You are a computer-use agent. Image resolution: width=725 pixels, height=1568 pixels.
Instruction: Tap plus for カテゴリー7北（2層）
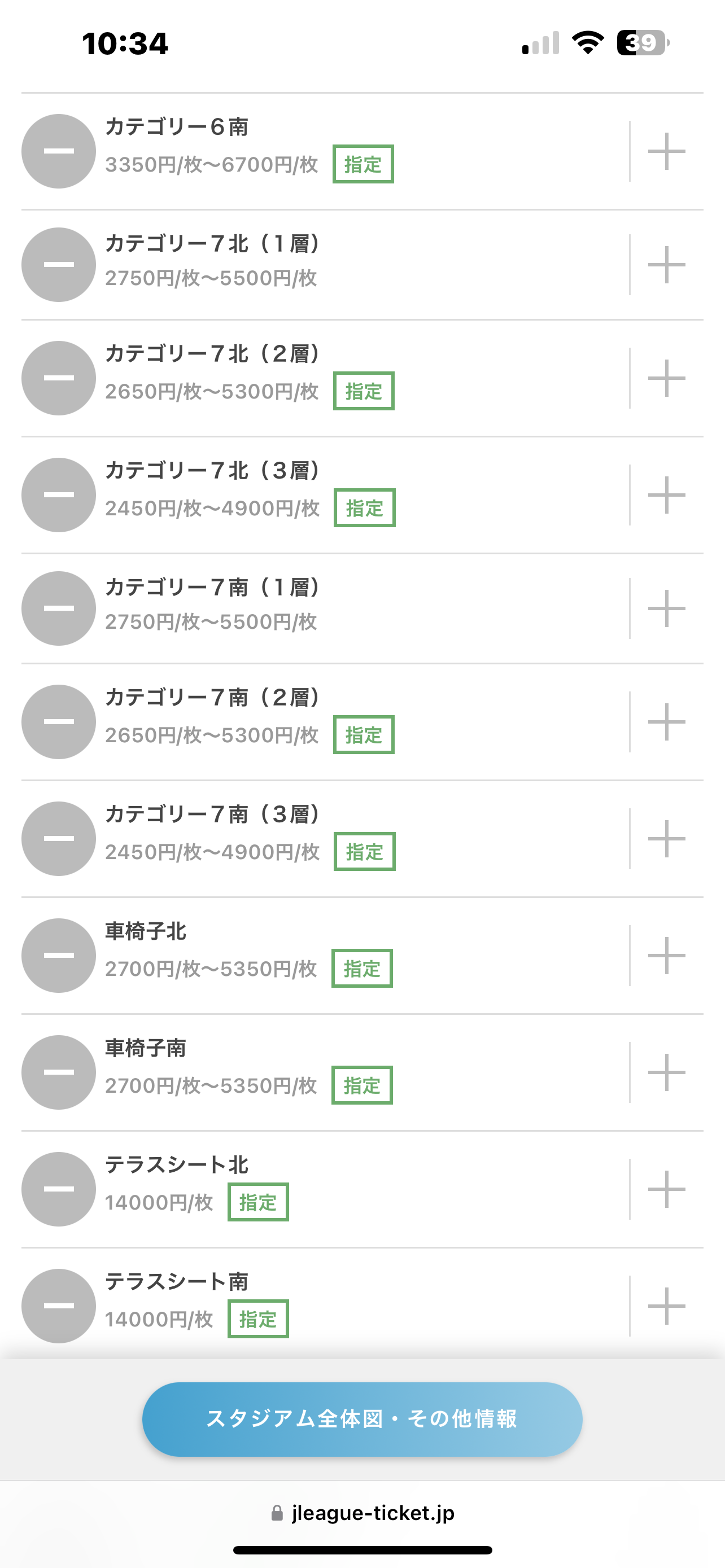tap(667, 378)
